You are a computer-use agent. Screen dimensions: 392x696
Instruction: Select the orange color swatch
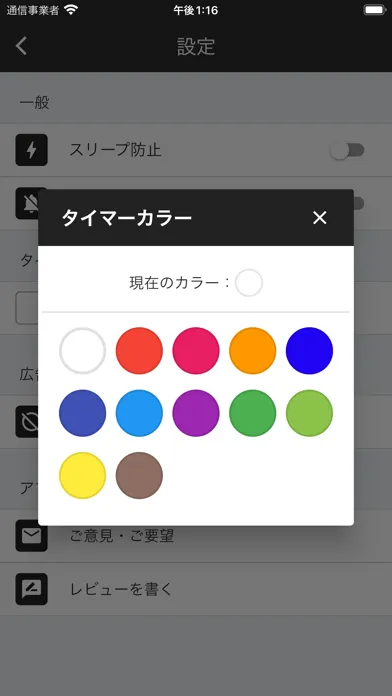(253, 351)
